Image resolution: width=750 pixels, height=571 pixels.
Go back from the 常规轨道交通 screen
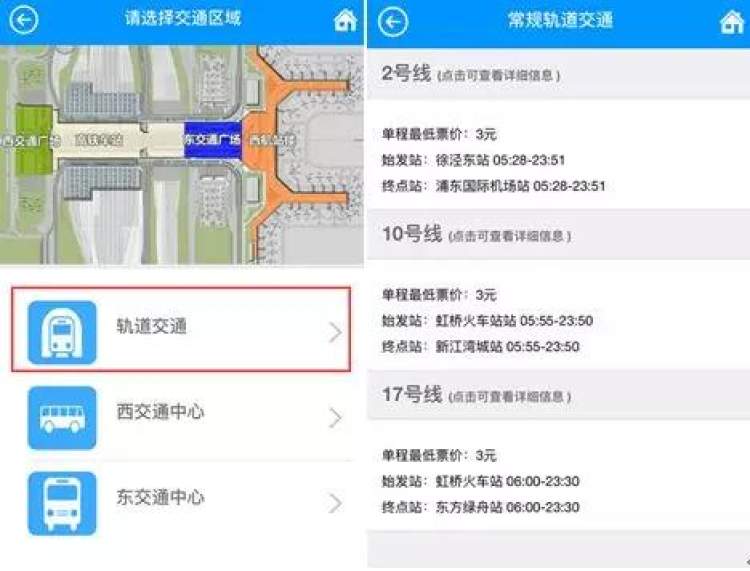click(x=393, y=21)
